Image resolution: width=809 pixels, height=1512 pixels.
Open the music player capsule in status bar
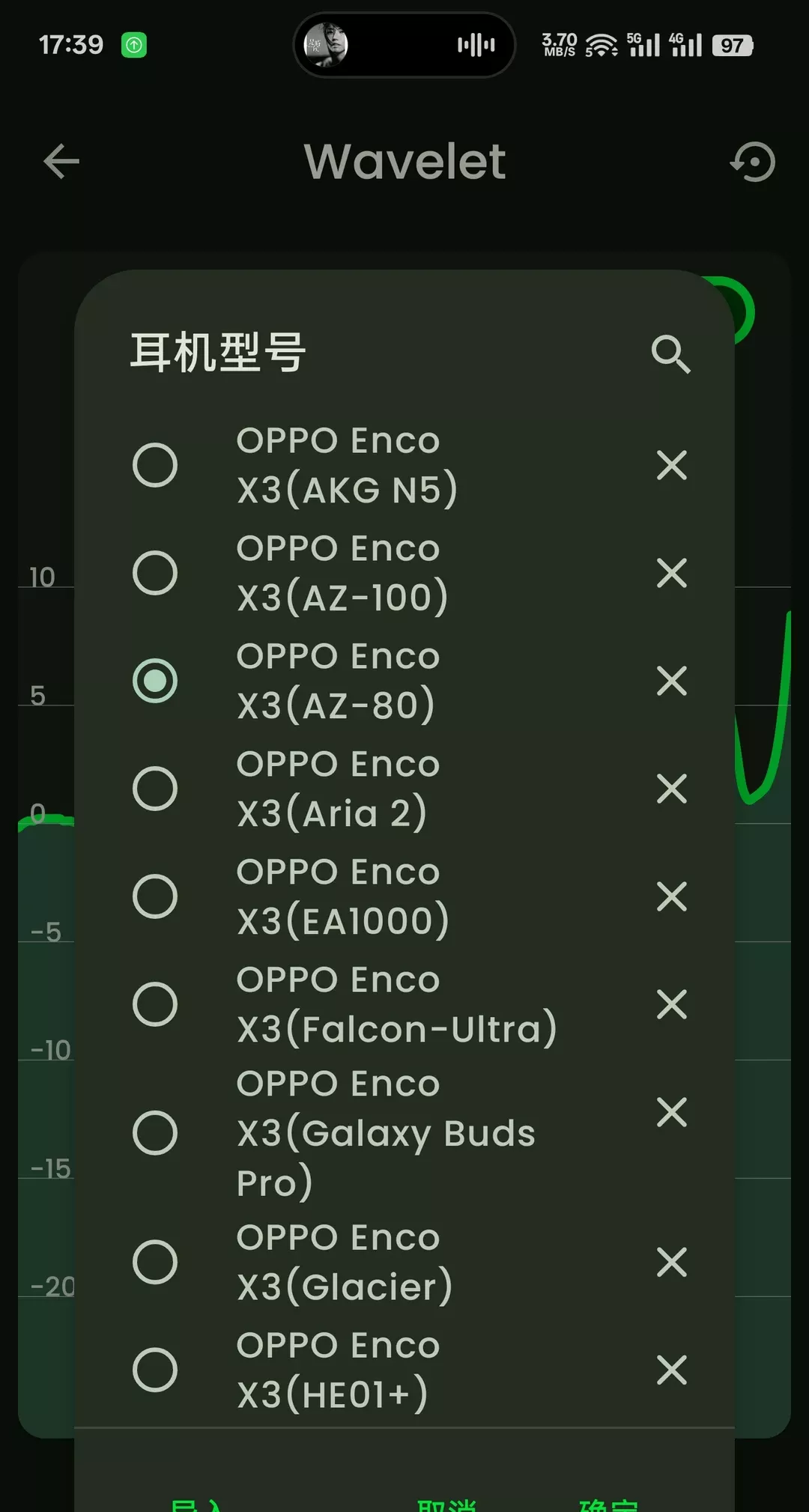point(404,45)
